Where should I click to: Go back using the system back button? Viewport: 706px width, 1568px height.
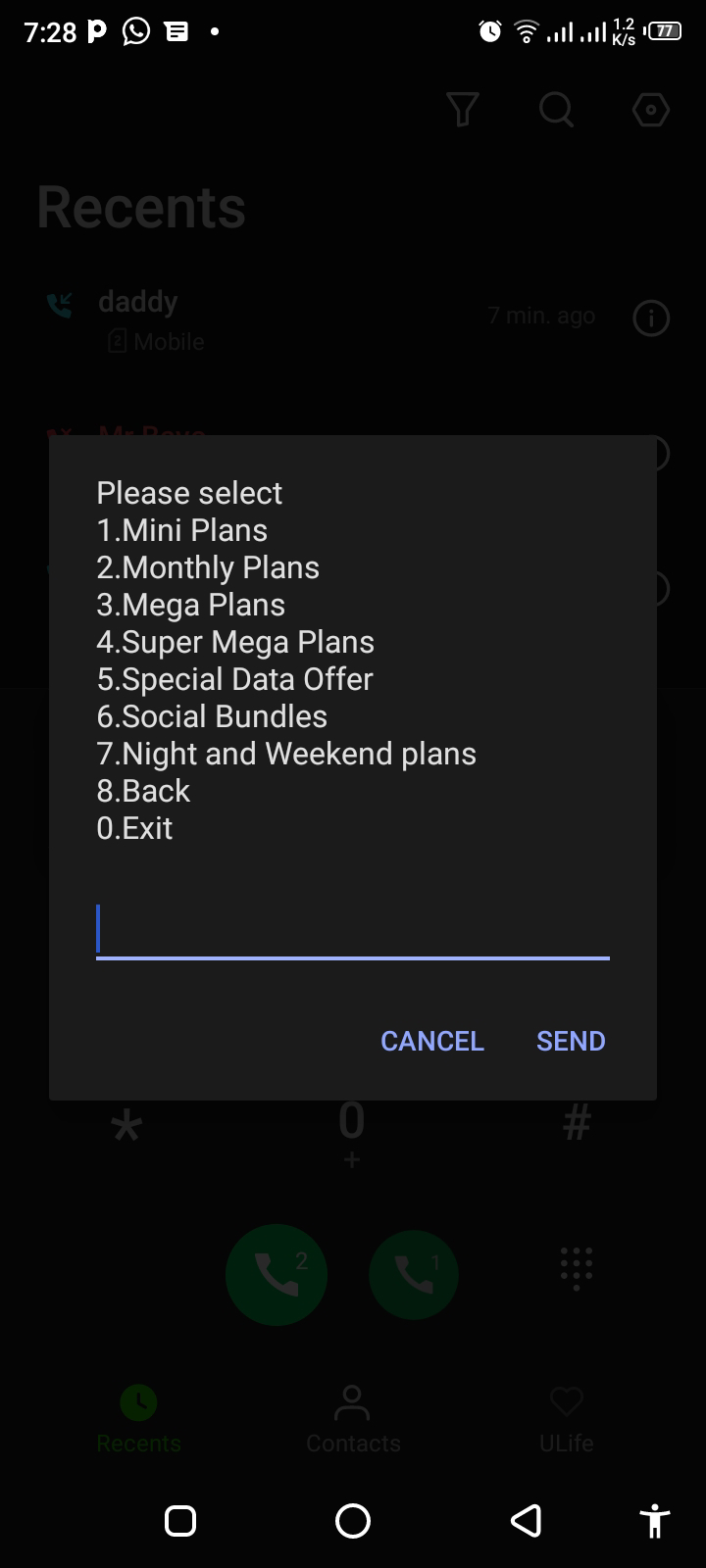pos(527,1520)
